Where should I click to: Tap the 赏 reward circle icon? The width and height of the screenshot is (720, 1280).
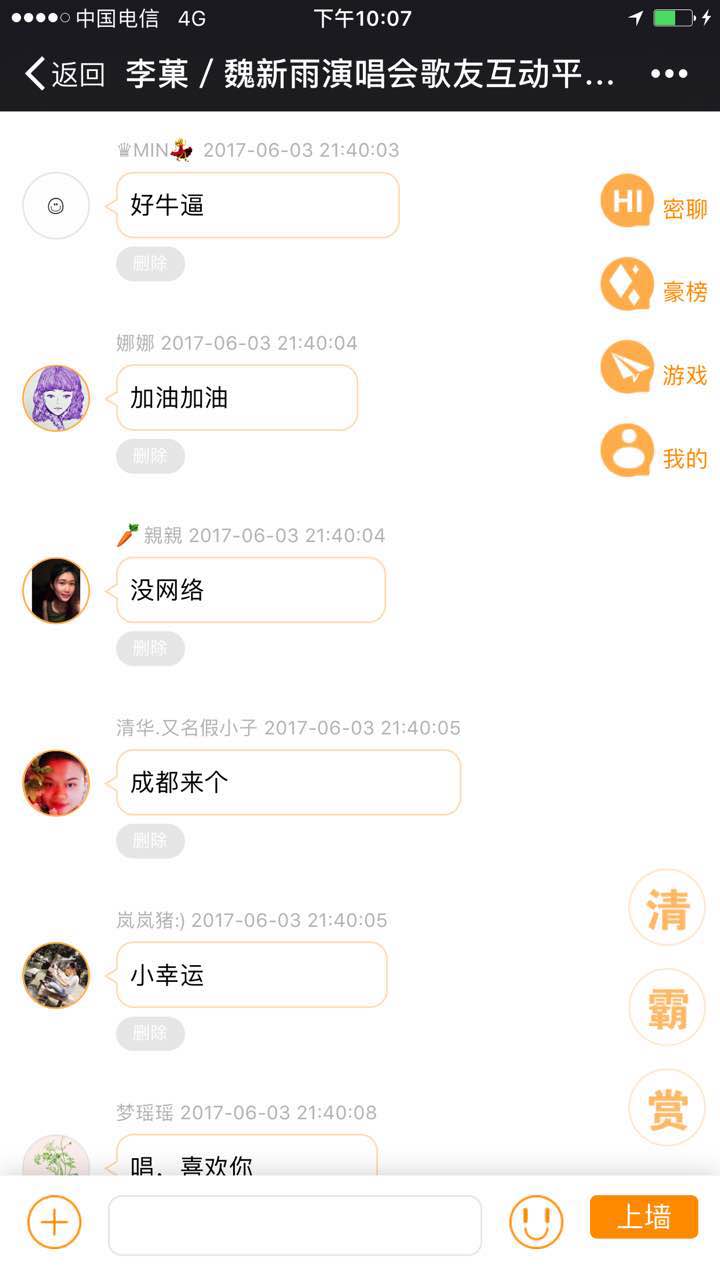coord(666,1107)
